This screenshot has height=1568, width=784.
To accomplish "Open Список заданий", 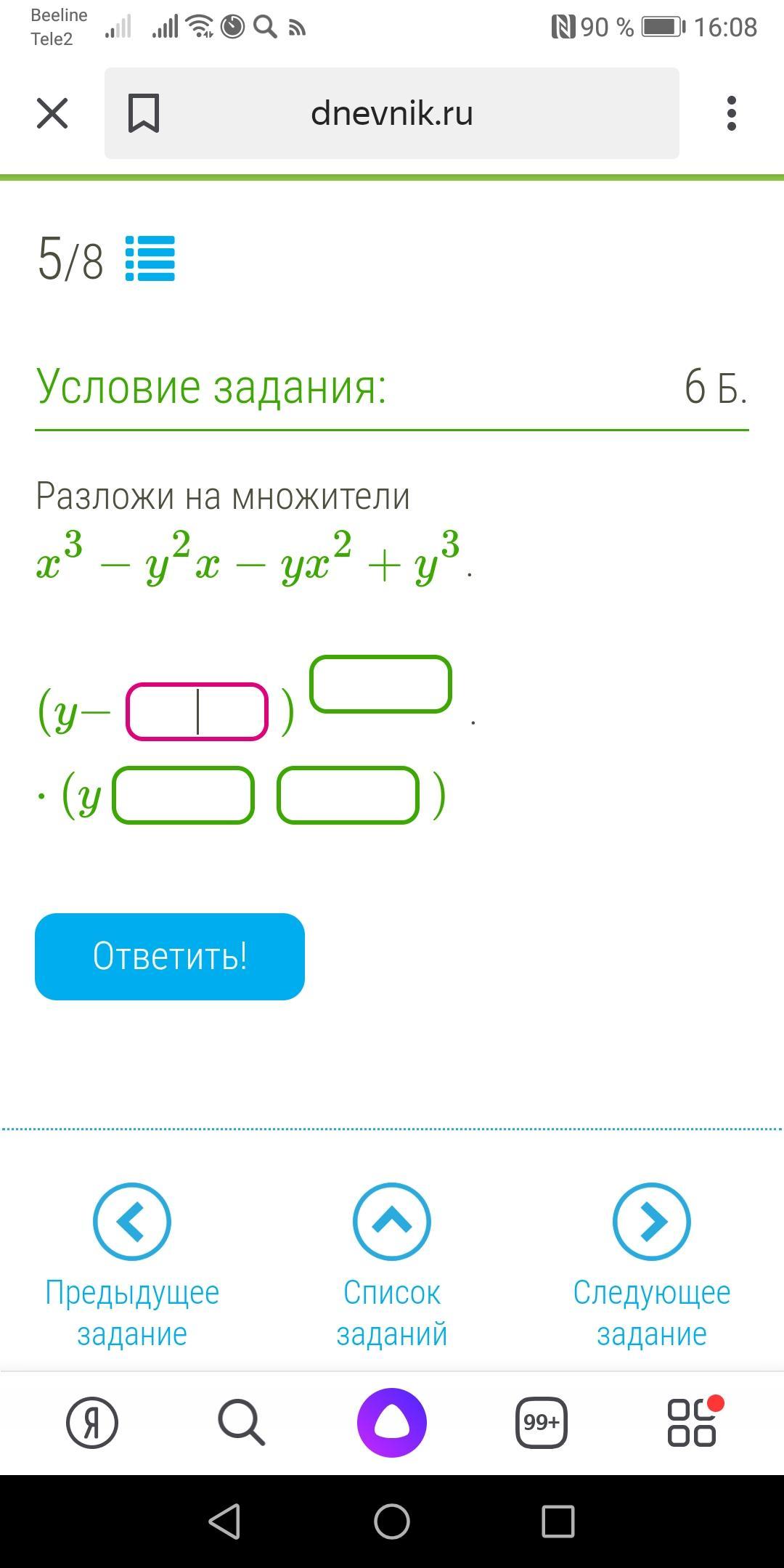I will 392,1267.
